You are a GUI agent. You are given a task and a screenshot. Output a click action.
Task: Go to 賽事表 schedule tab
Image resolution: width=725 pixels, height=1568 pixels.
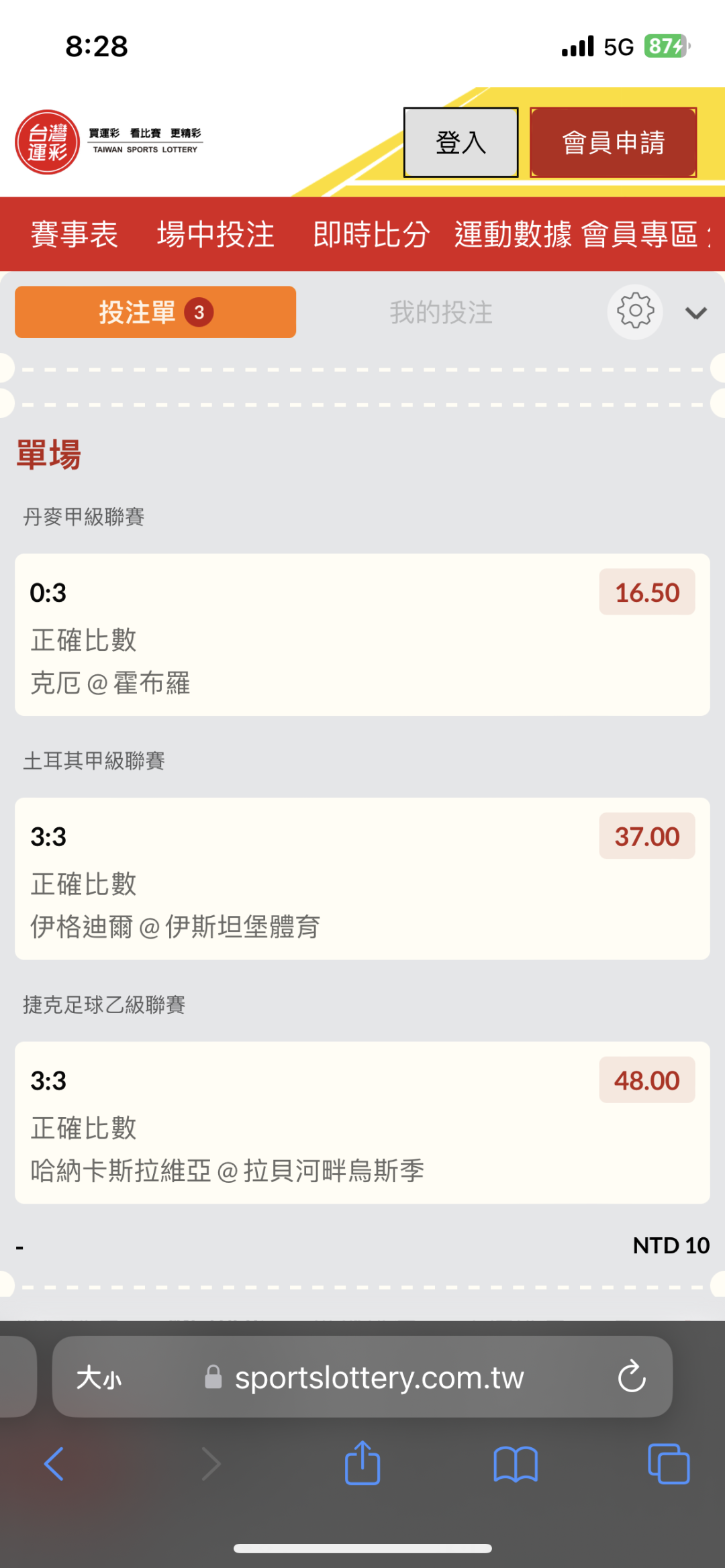tap(74, 234)
